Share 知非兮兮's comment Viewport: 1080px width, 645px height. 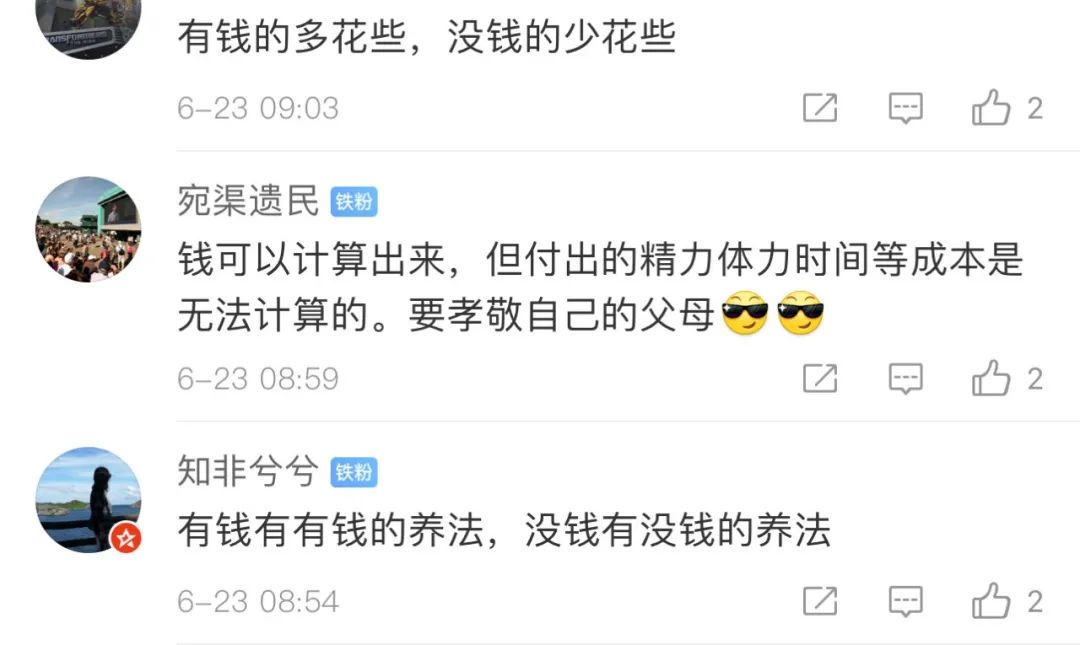point(820,602)
